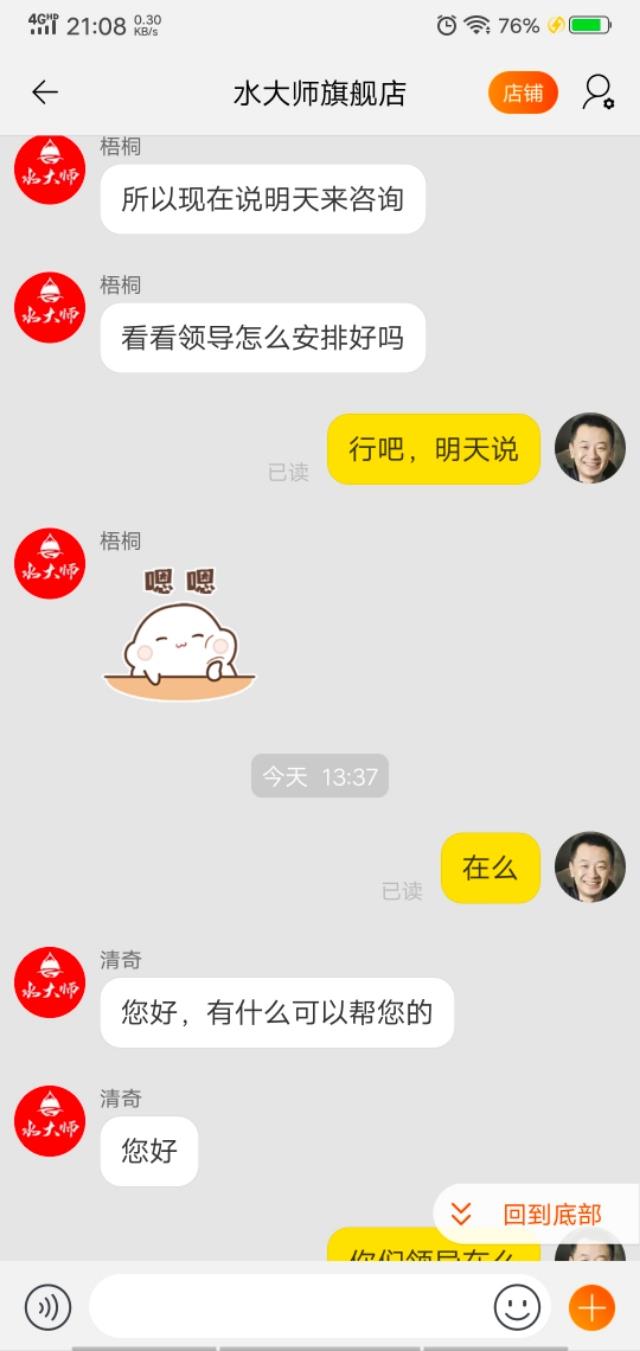This screenshot has width=640, height=1351.
Task: Open the profile settings icon
Action: 598,92
